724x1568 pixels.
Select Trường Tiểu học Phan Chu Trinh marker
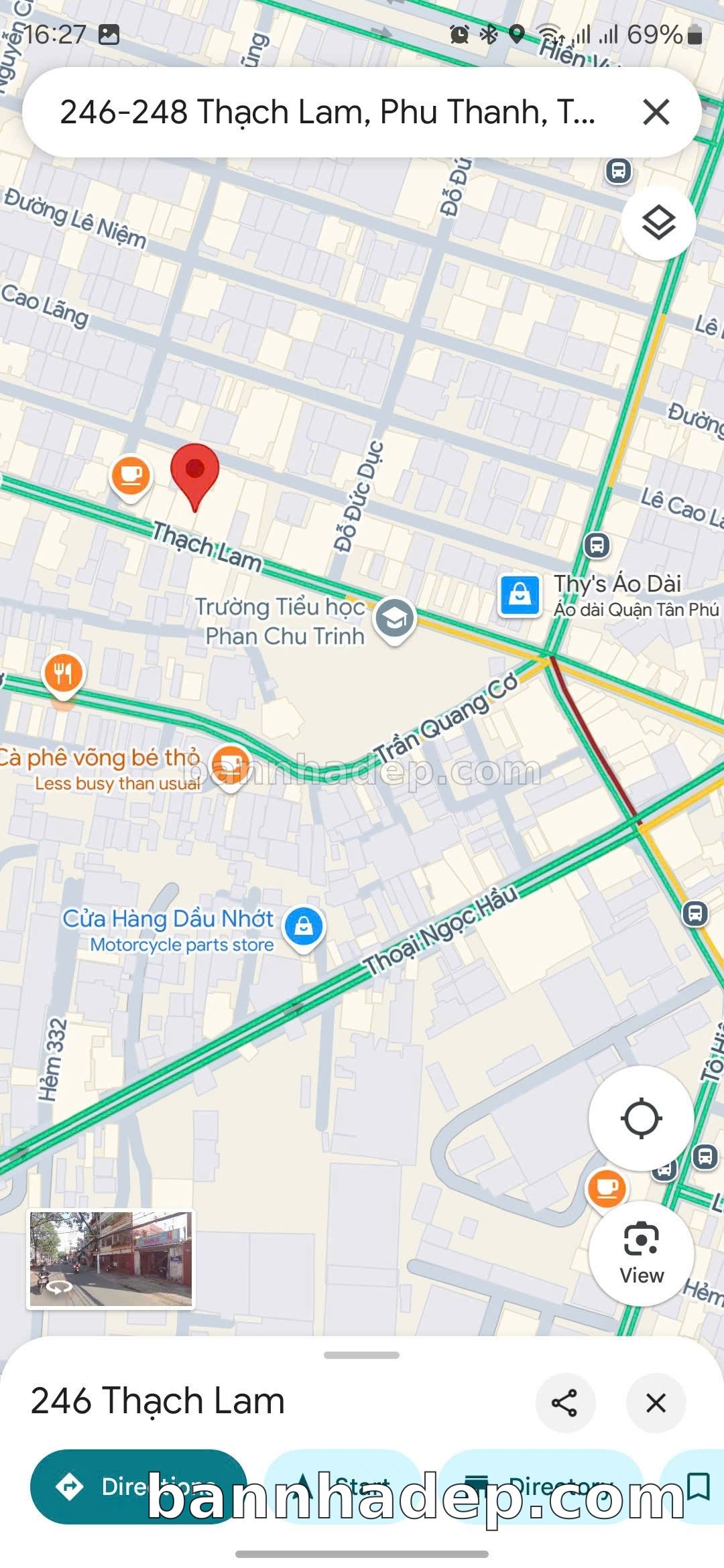point(395,619)
